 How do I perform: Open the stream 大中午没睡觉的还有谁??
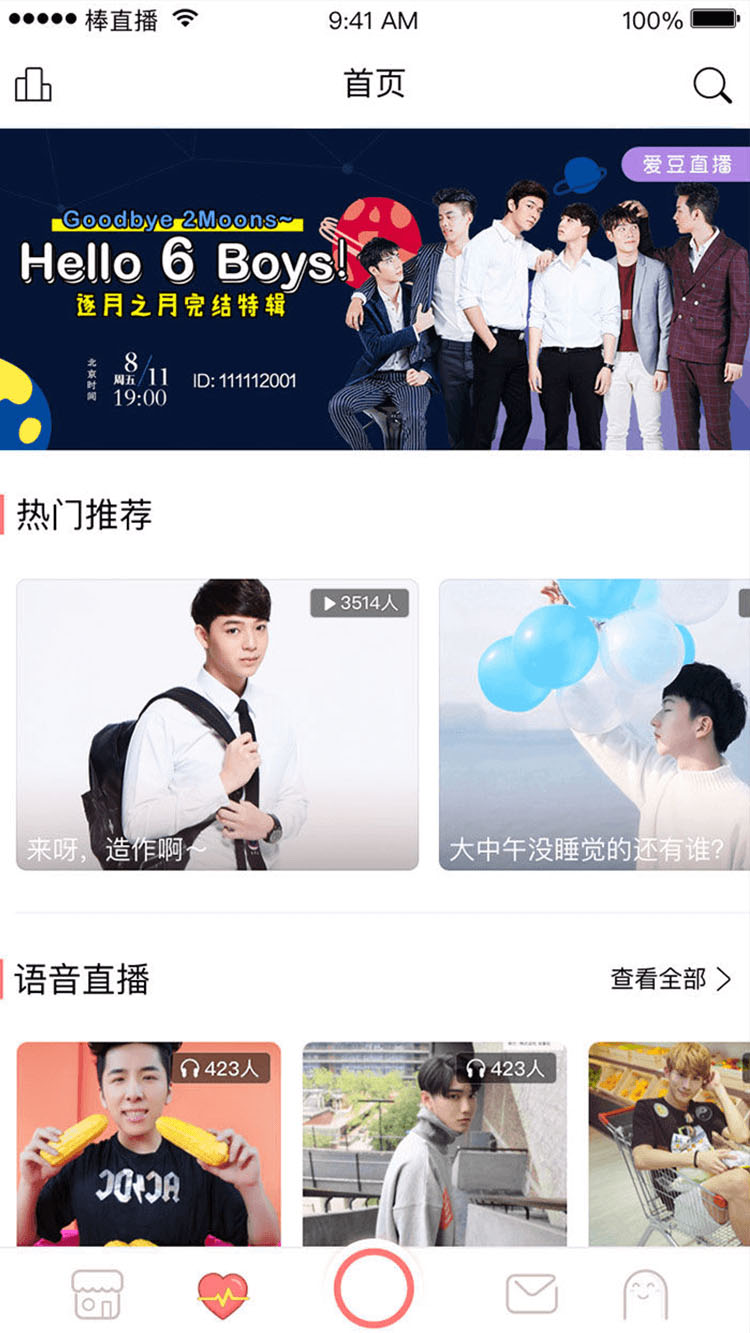tap(594, 724)
